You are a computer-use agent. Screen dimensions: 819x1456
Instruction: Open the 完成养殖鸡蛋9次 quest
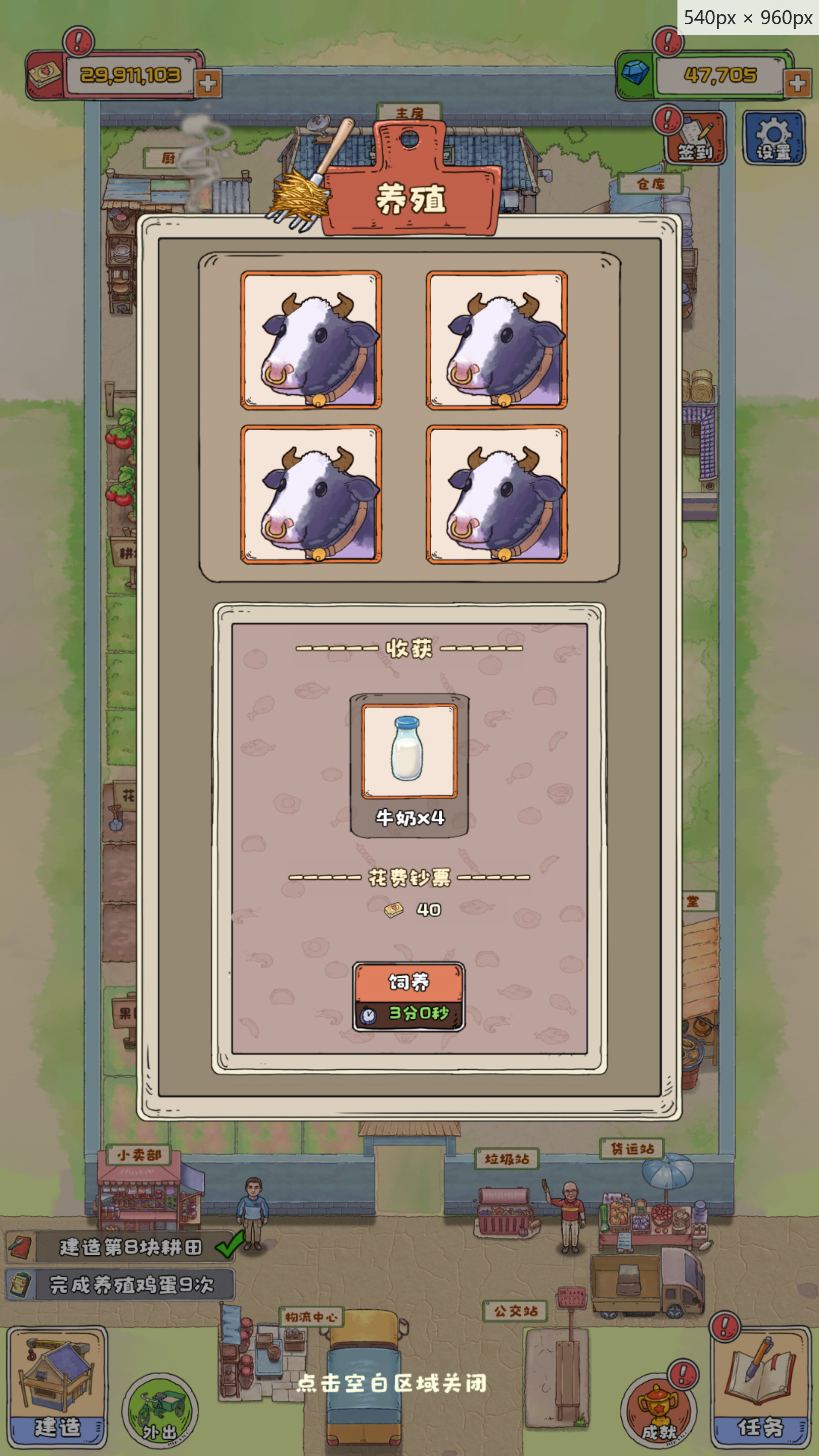coord(130,1285)
